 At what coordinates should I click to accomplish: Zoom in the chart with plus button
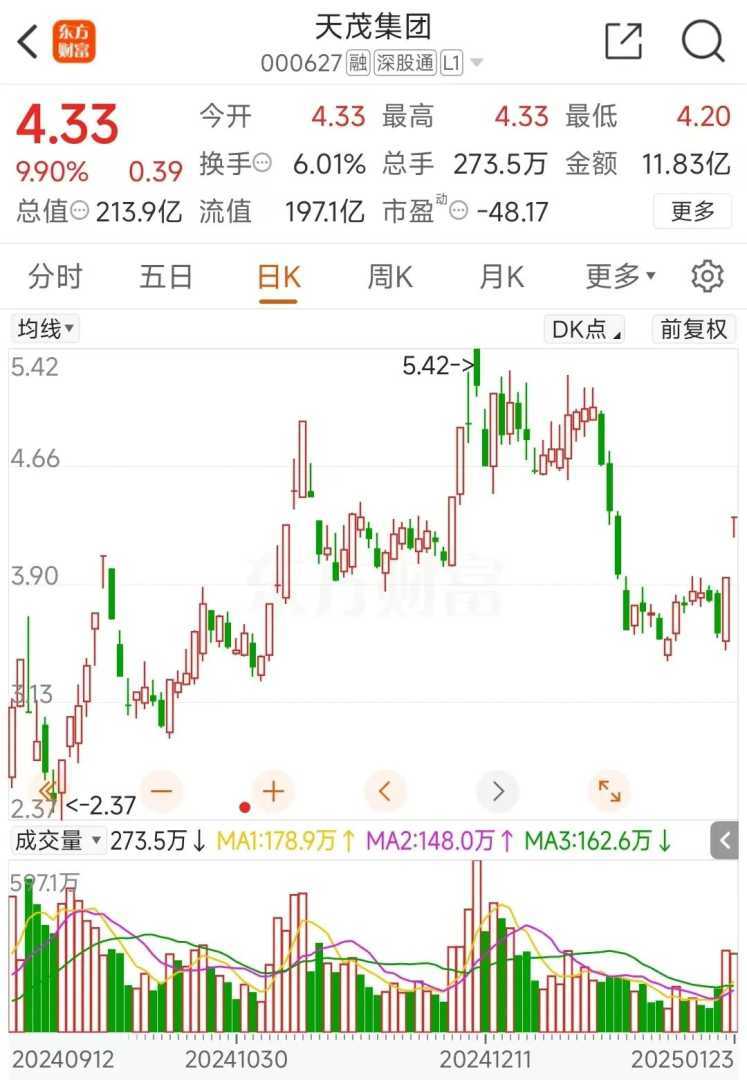click(x=273, y=792)
